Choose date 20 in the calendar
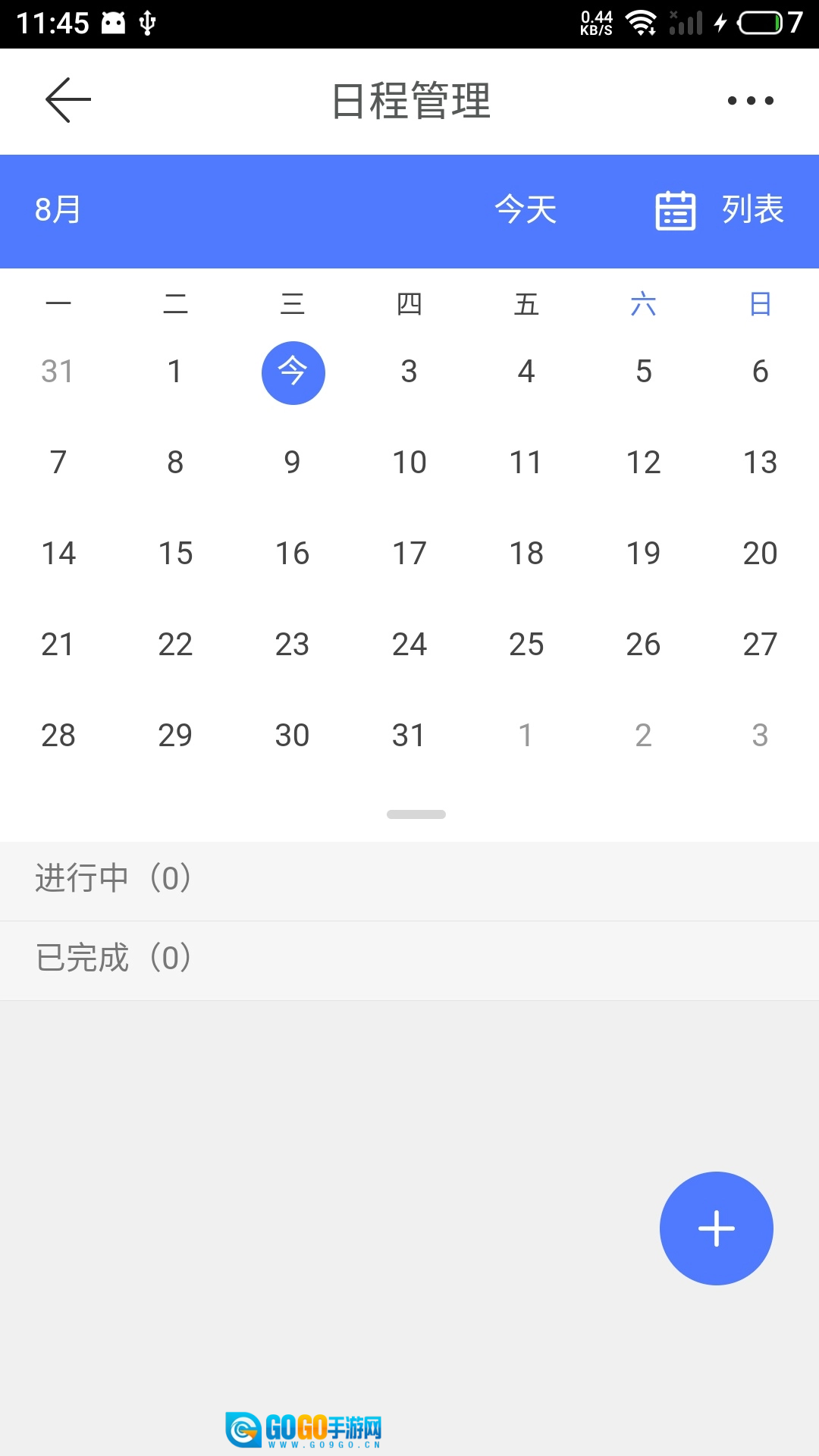Screen dimensions: 819x1456 coord(760,554)
